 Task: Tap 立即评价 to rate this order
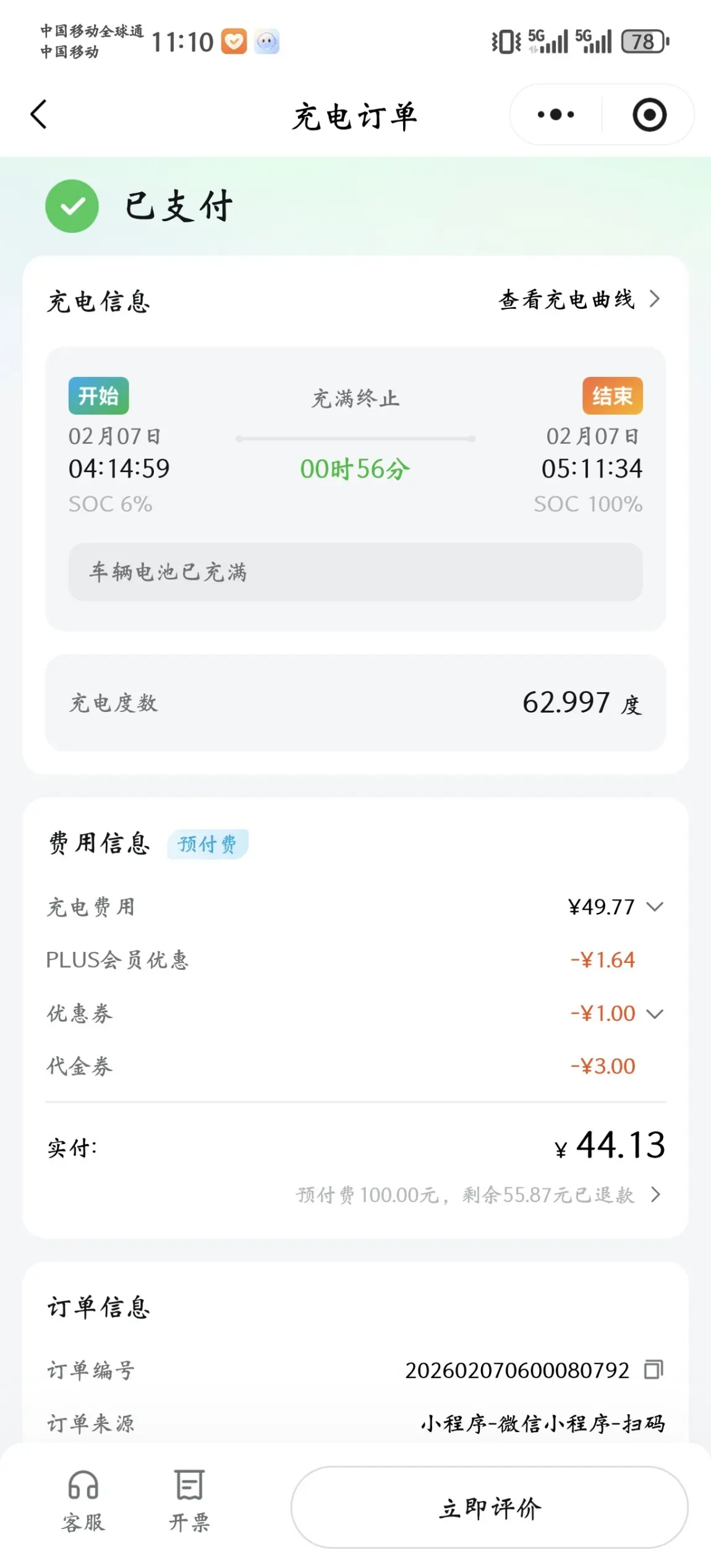[x=489, y=1507]
